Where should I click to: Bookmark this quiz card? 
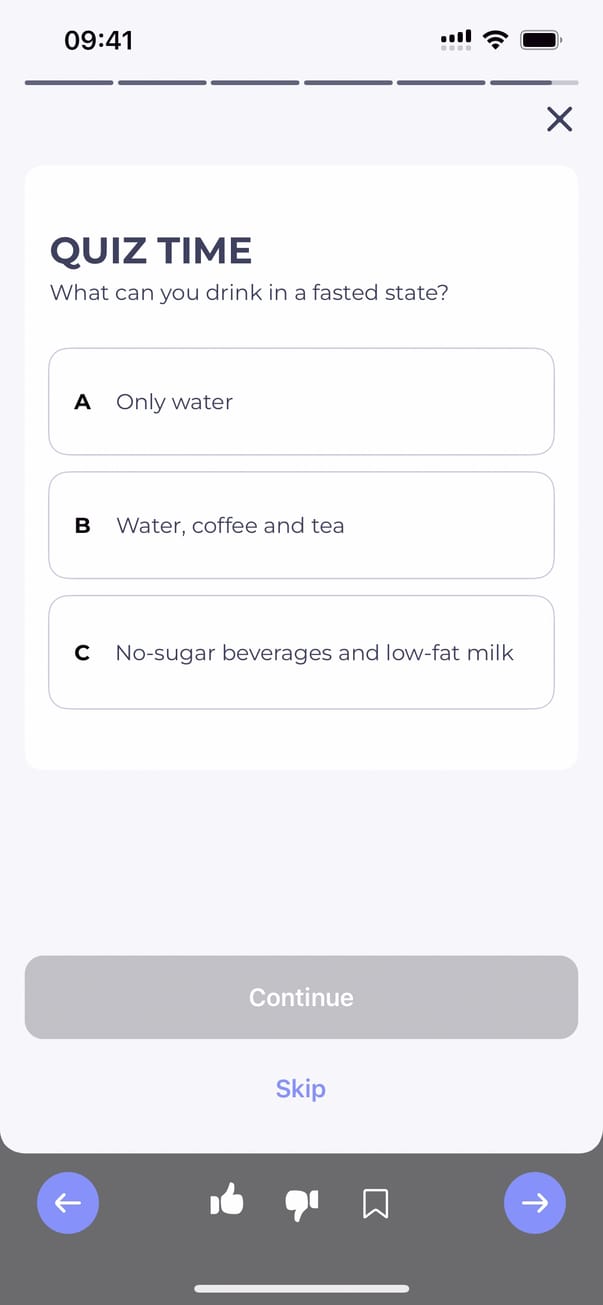point(375,1203)
